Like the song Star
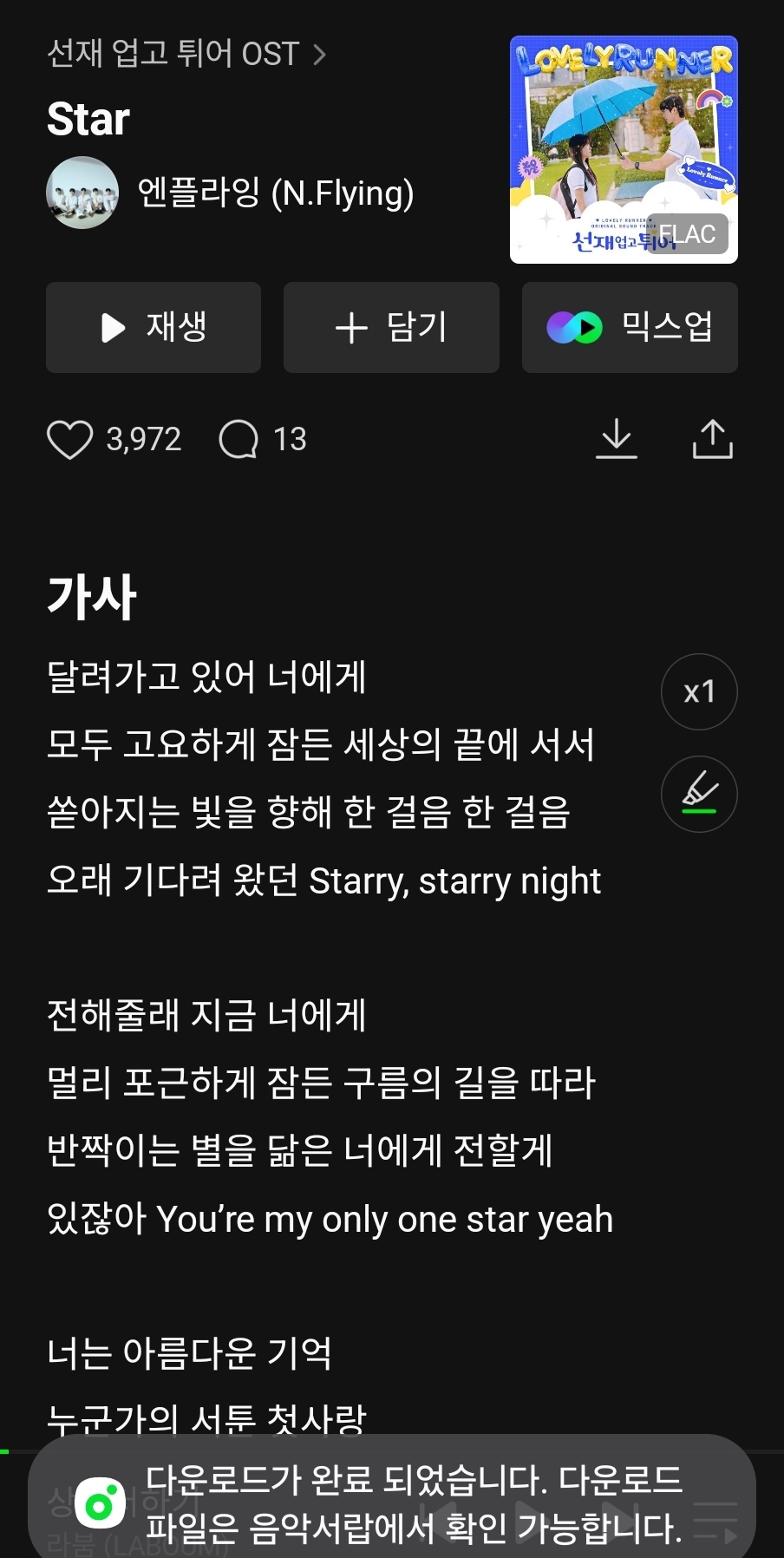This screenshot has height=1558, width=784. click(x=69, y=439)
